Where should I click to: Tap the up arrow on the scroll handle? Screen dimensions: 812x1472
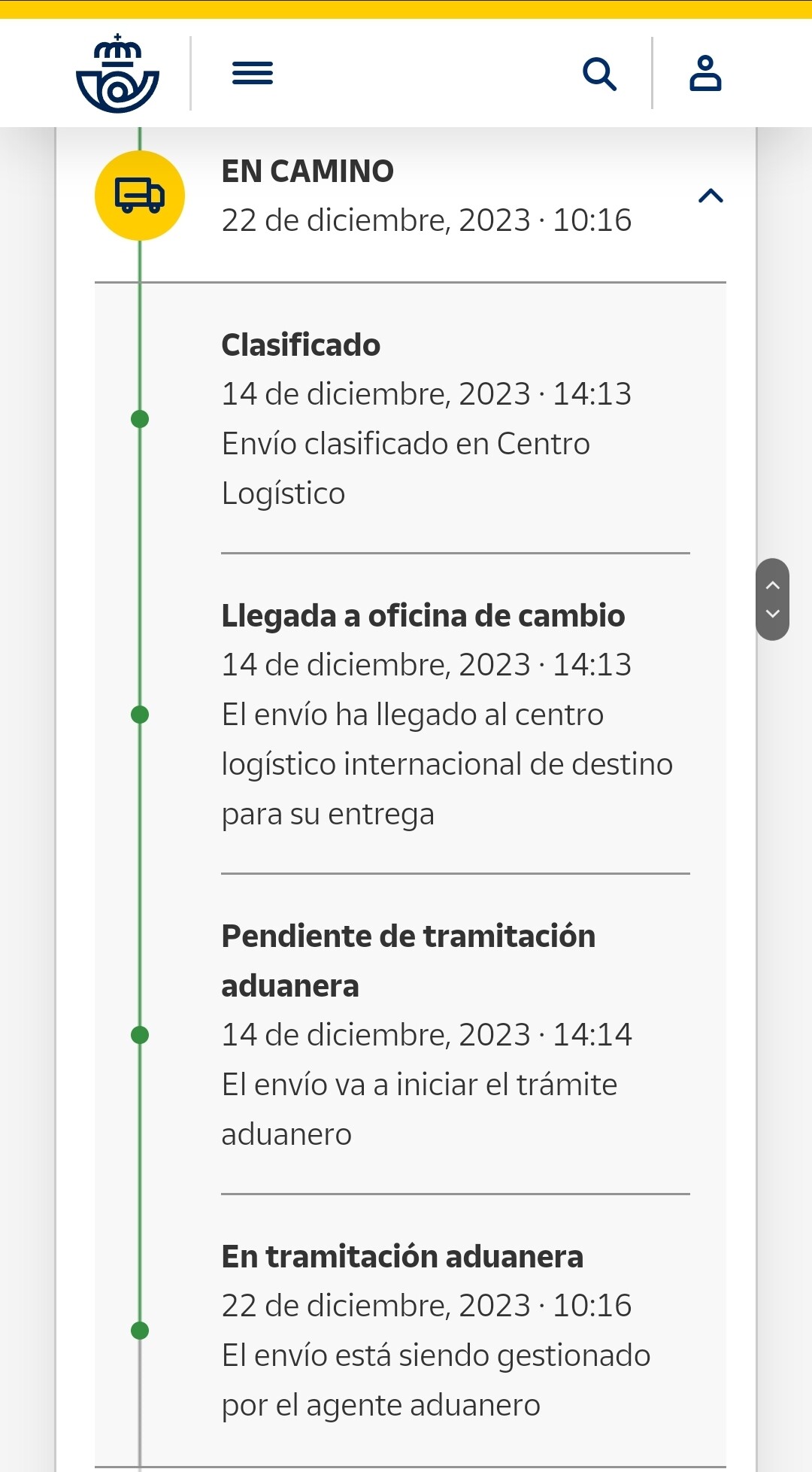pos(772,585)
